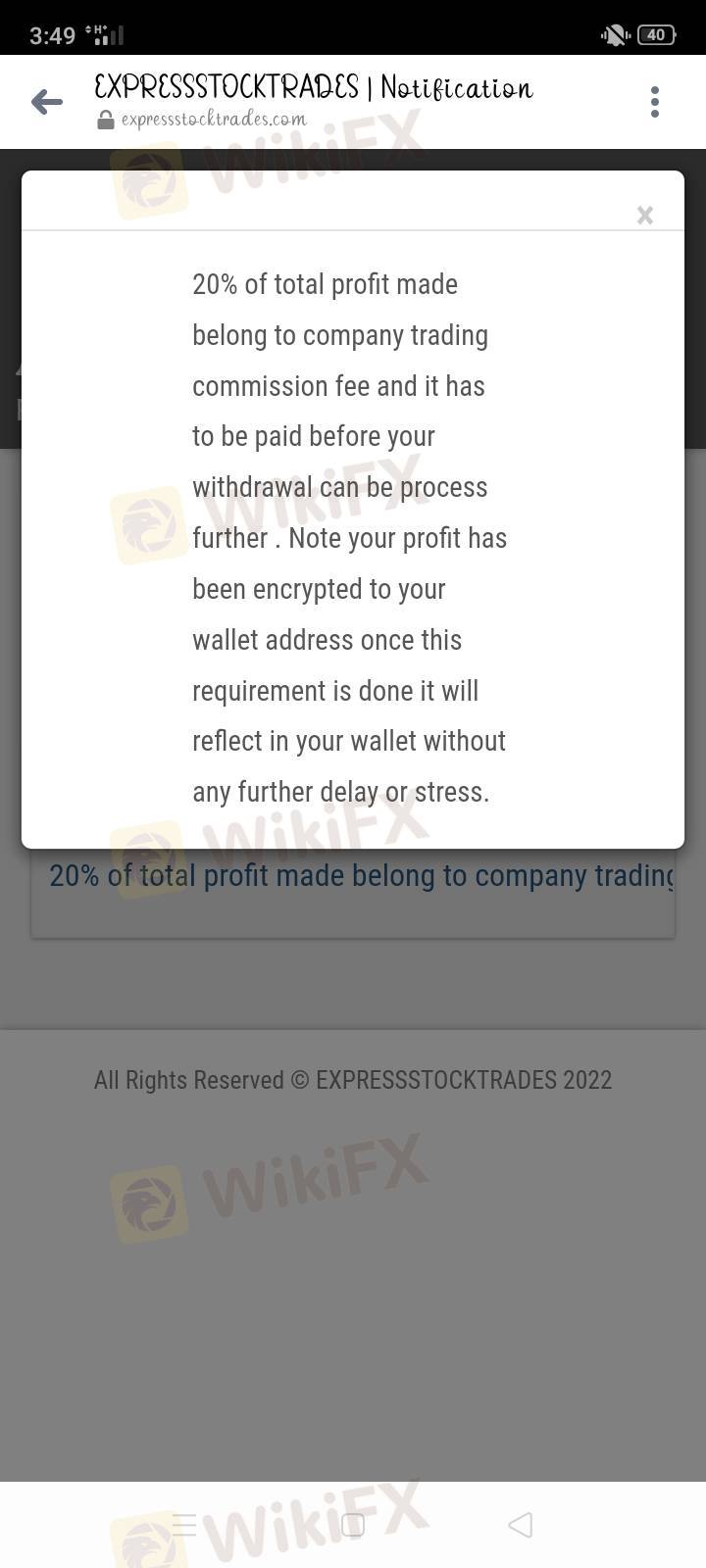706x1568 pixels.
Task: Go back using the top-left arrow
Action: (x=46, y=102)
